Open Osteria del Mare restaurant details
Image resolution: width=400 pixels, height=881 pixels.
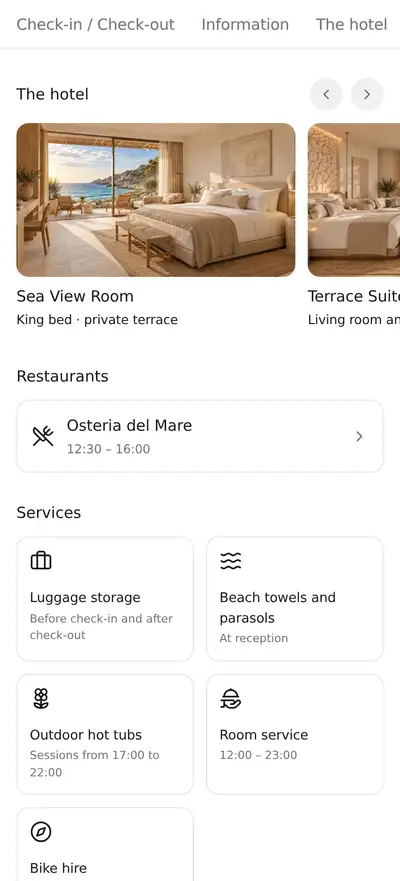point(200,437)
